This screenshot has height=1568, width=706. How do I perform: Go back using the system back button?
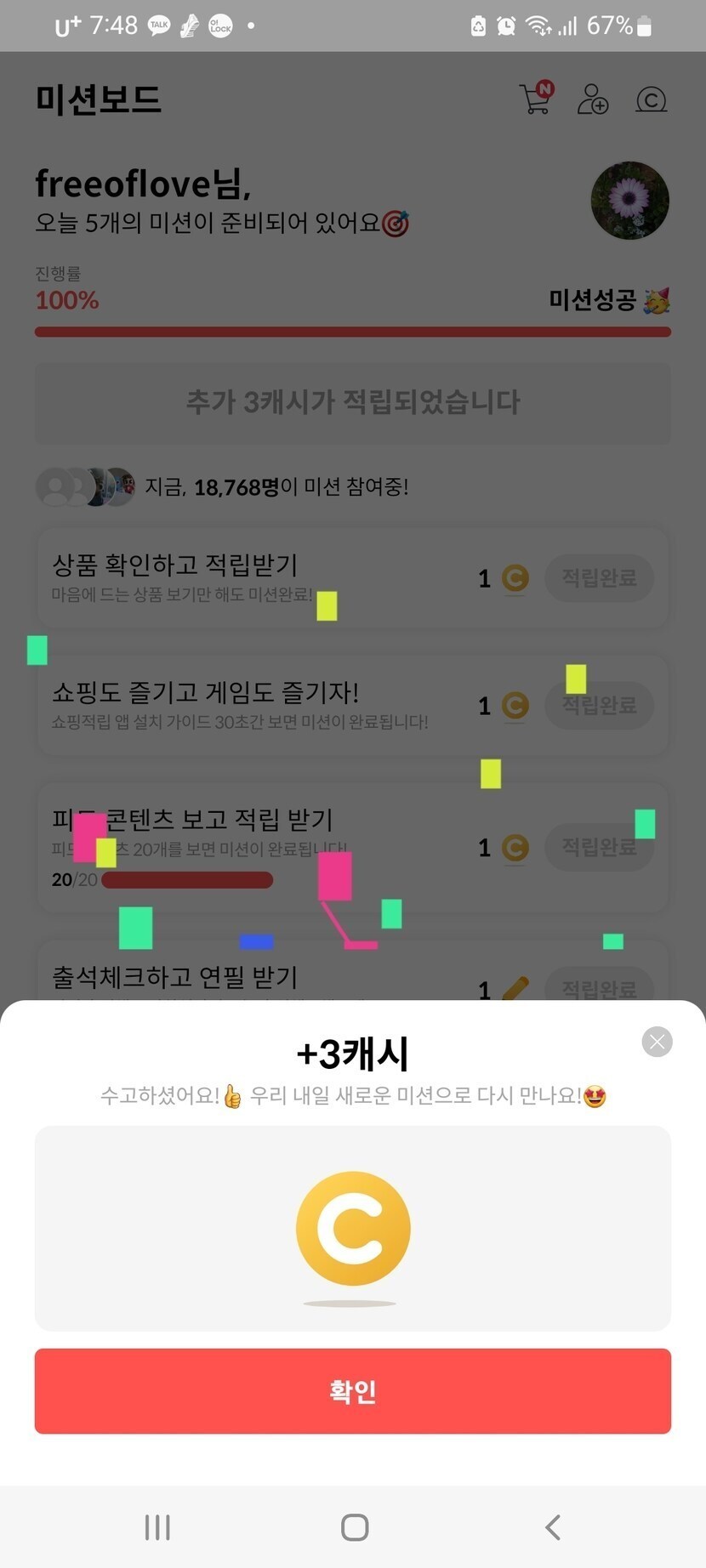553,1527
